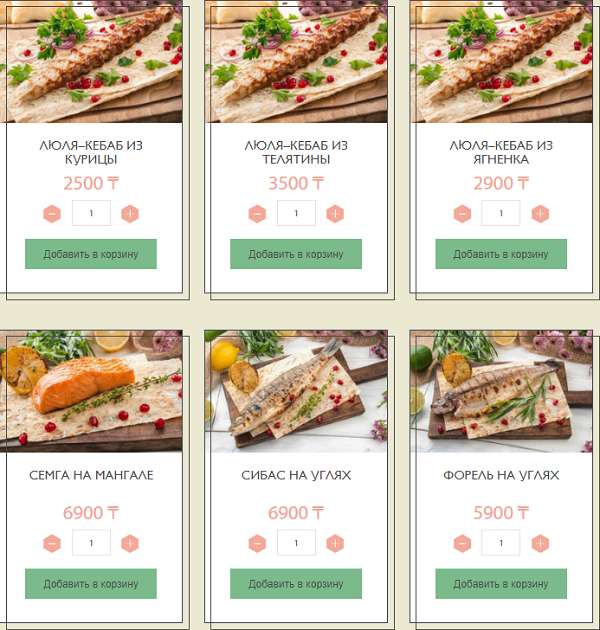Image resolution: width=600 pixels, height=630 pixels.
Task: Increase quantity of Люля-кебаб из ягненка
Action: (540, 214)
